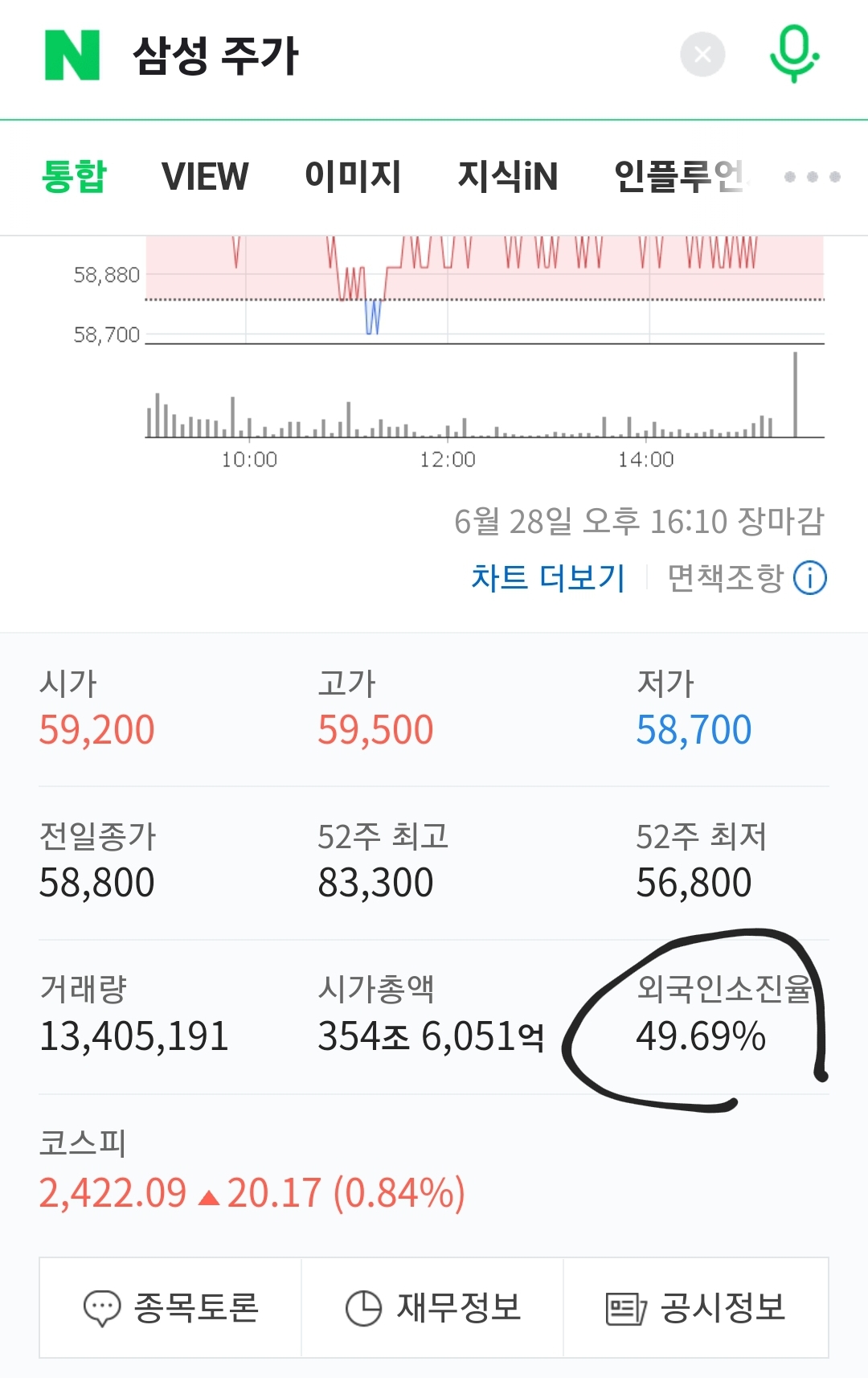Open 재무정보 financial info
The width and height of the screenshot is (868, 1378).
coord(432,1308)
